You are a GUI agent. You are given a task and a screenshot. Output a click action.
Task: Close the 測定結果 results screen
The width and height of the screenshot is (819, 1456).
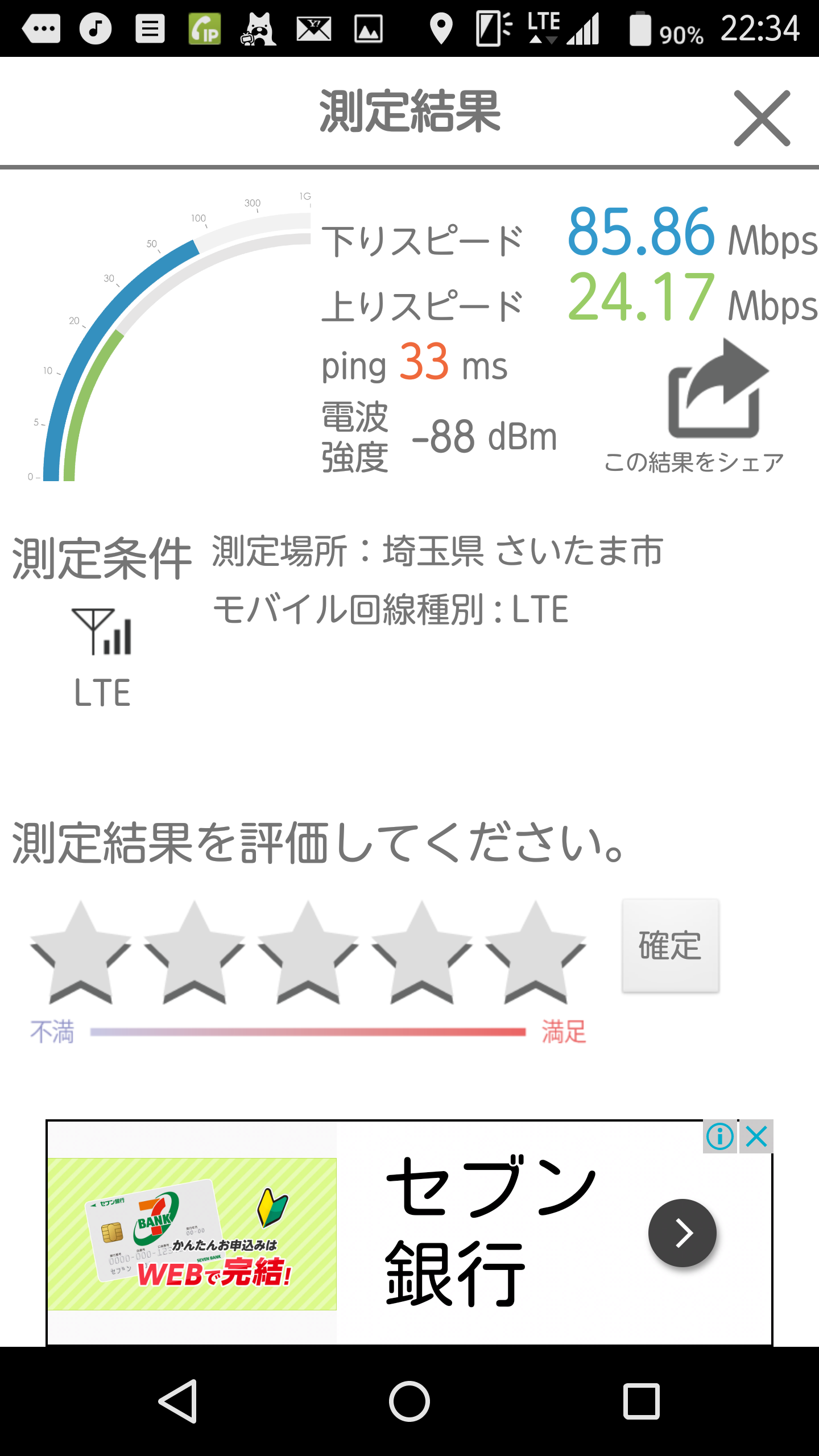[x=762, y=118]
